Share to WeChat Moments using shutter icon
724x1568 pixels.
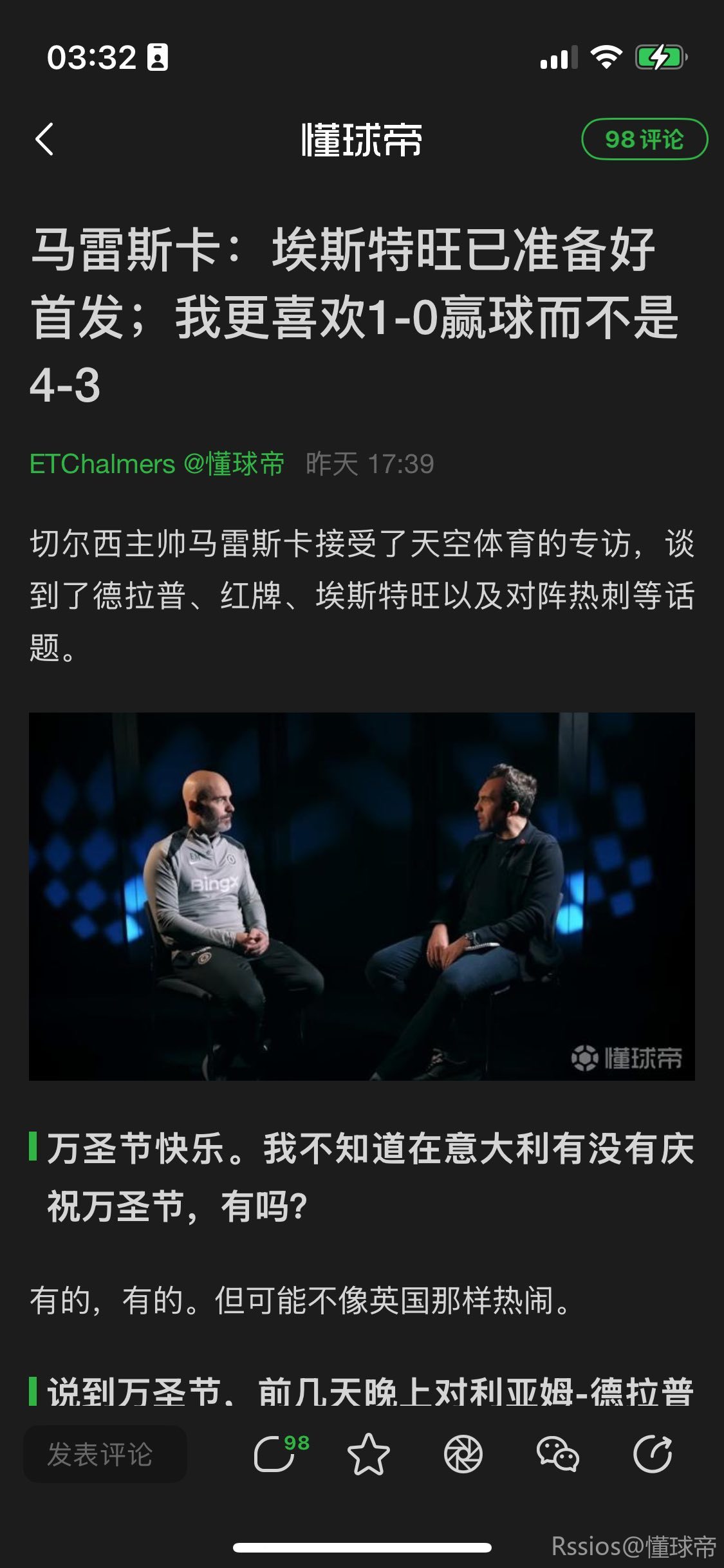[463, 1454]
